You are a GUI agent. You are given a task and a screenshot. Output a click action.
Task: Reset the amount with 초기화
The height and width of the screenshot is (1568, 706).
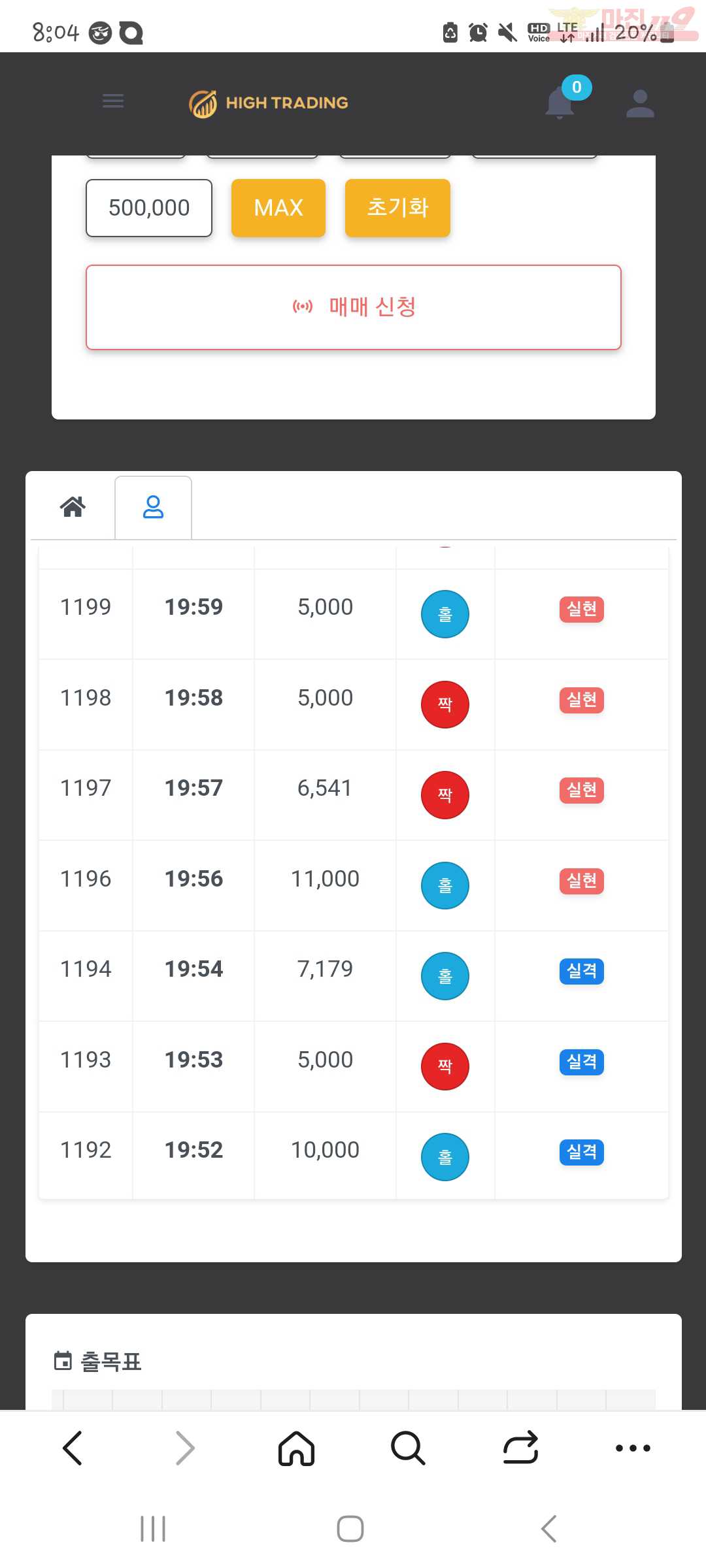(397, 208)
